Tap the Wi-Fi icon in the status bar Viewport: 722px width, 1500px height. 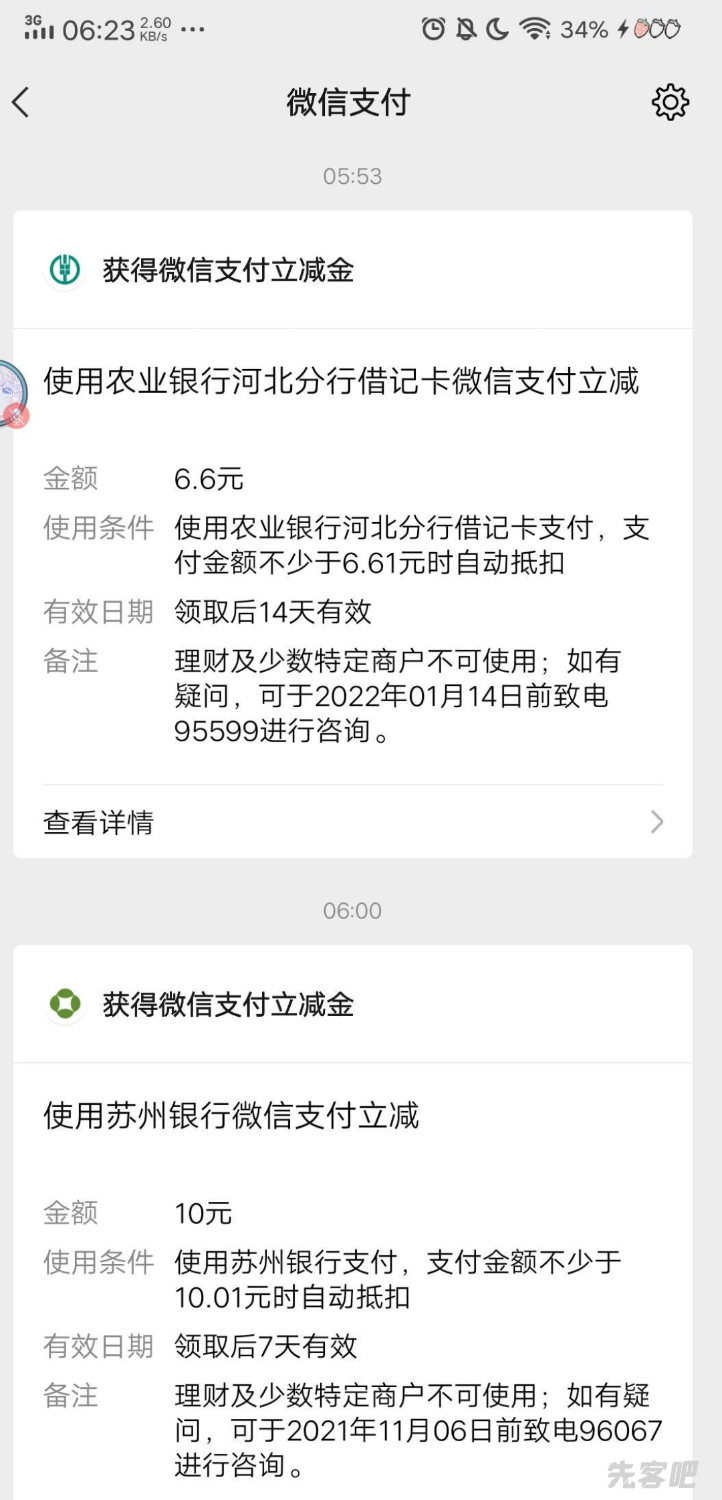(x=535, y=30)
